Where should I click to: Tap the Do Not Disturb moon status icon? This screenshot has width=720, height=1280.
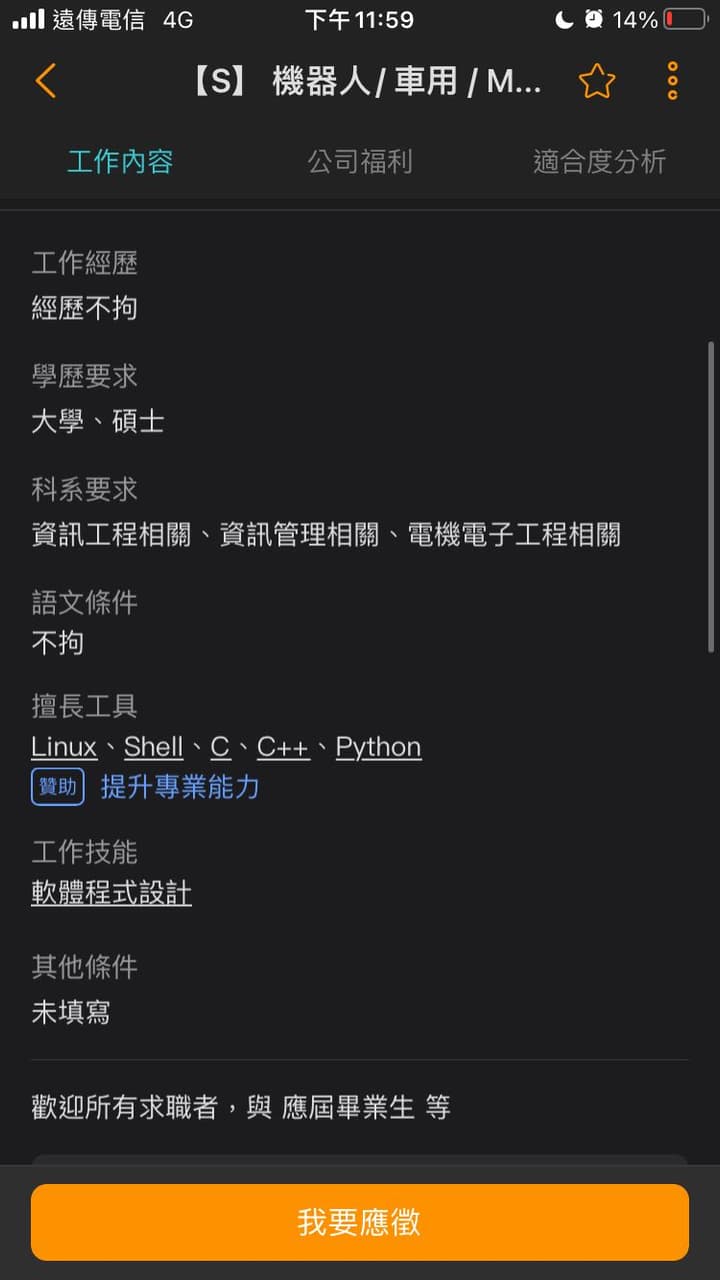564,18
